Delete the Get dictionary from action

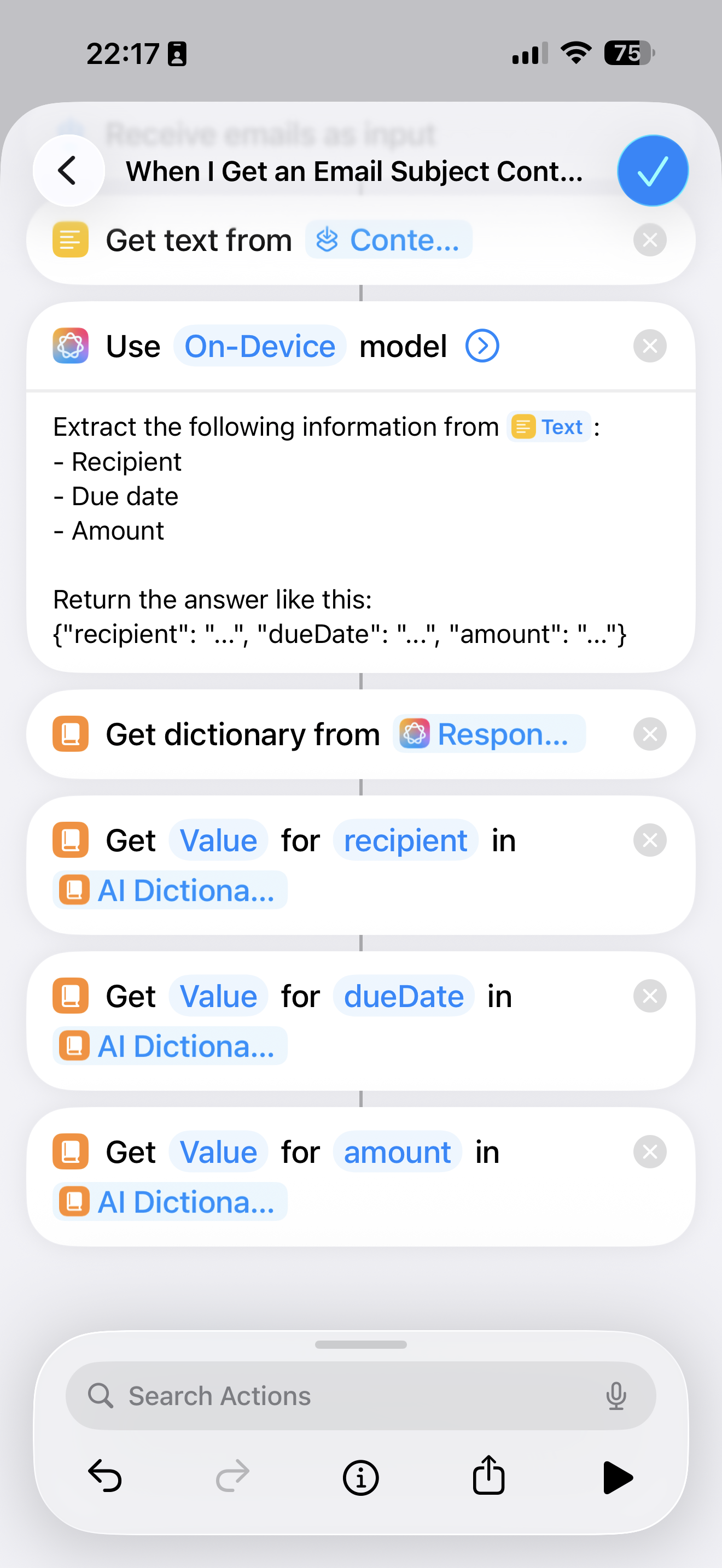coord(650,734)
